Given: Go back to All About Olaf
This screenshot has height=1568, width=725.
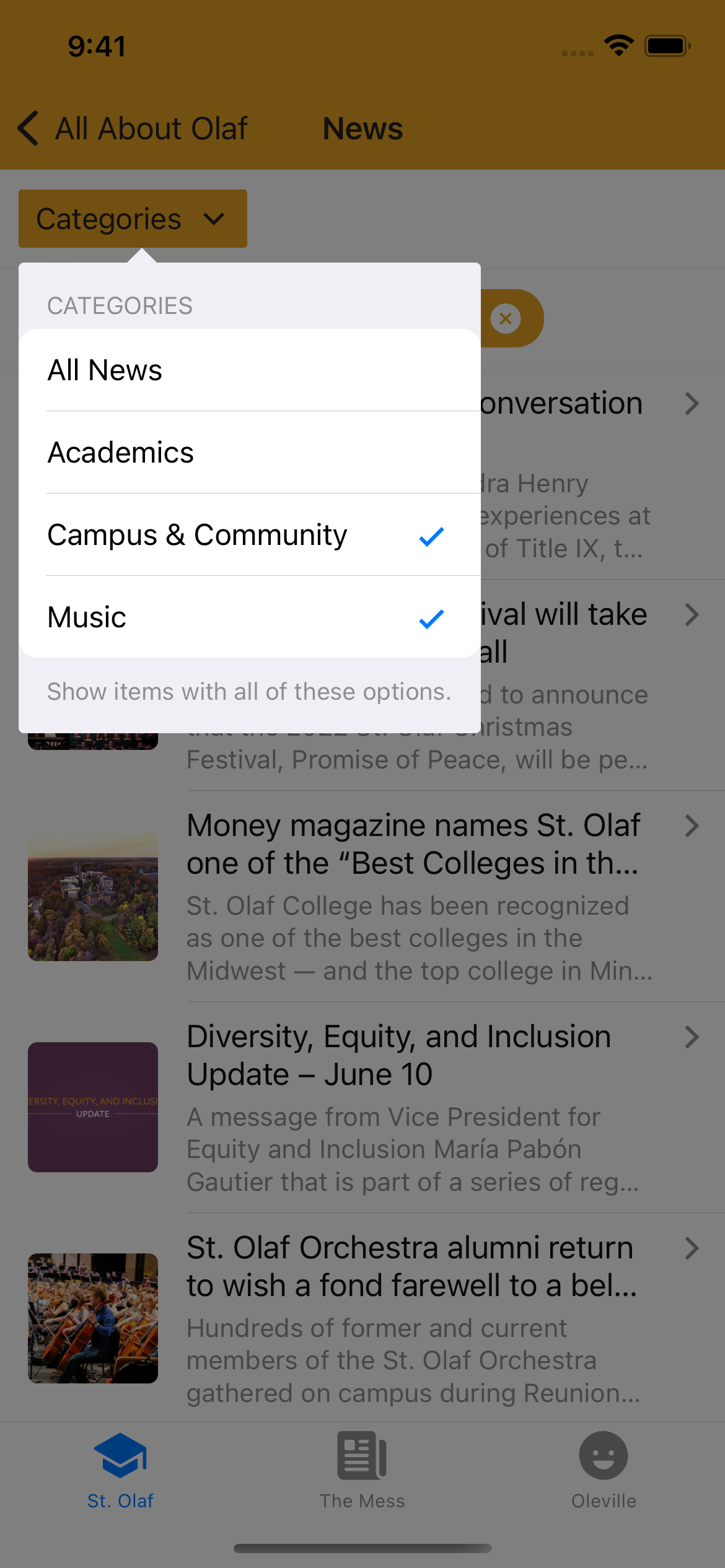Looking at the screenshot, I should [133, 129].
